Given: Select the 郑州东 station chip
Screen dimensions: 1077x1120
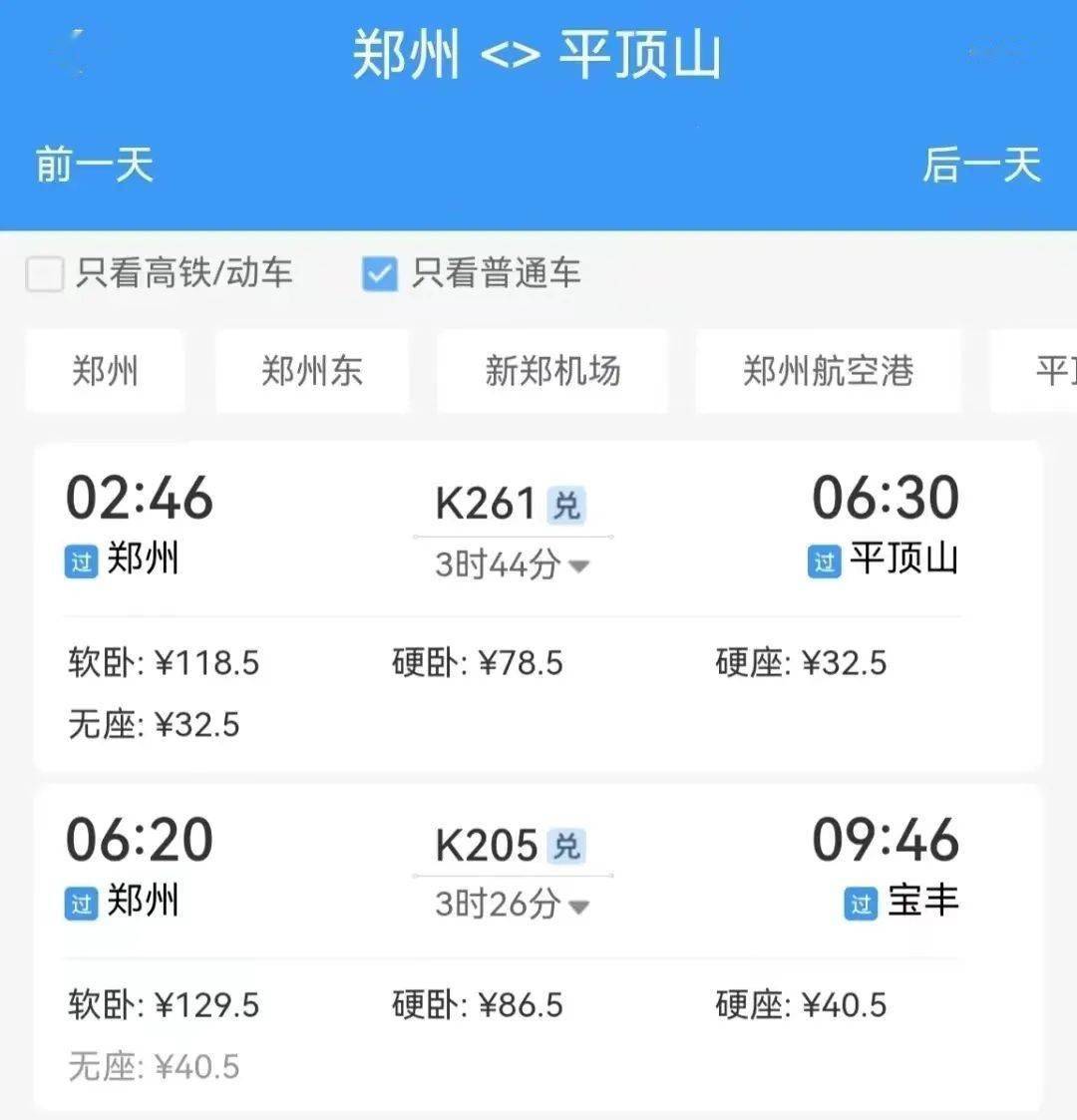Looking at the screenshot, I should (x=311, y=371).
